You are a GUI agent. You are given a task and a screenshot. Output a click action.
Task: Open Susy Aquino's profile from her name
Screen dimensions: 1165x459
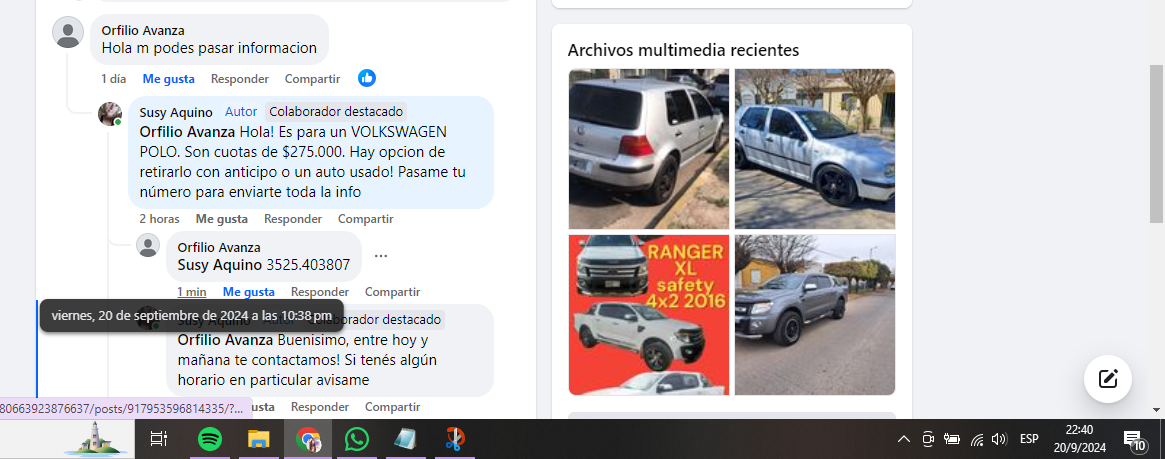176,112
